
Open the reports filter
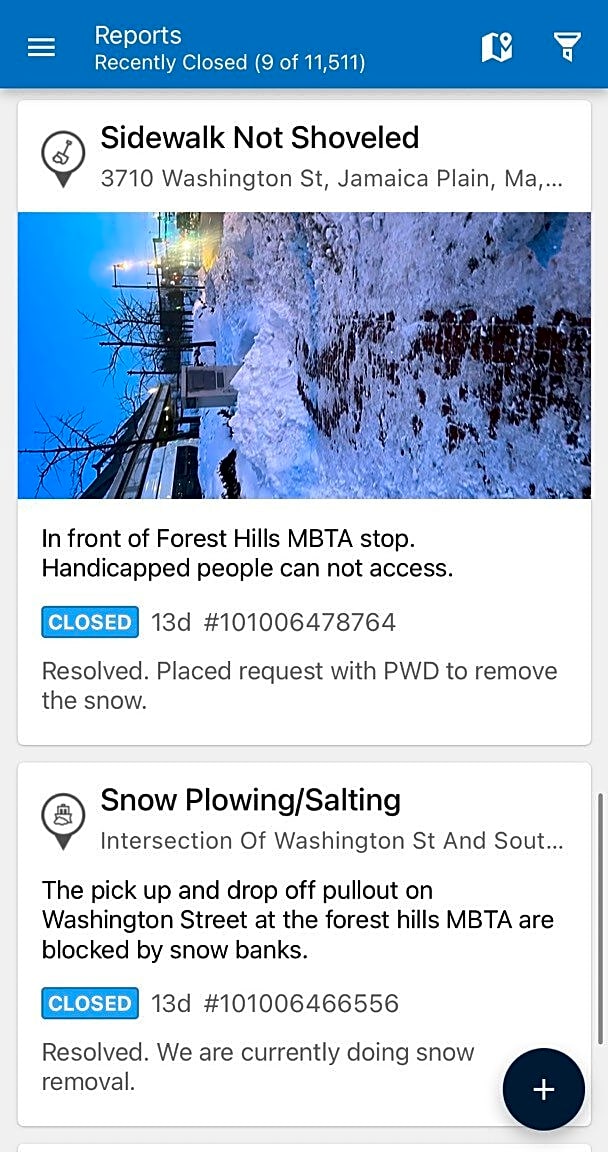[x=567, y=47]
